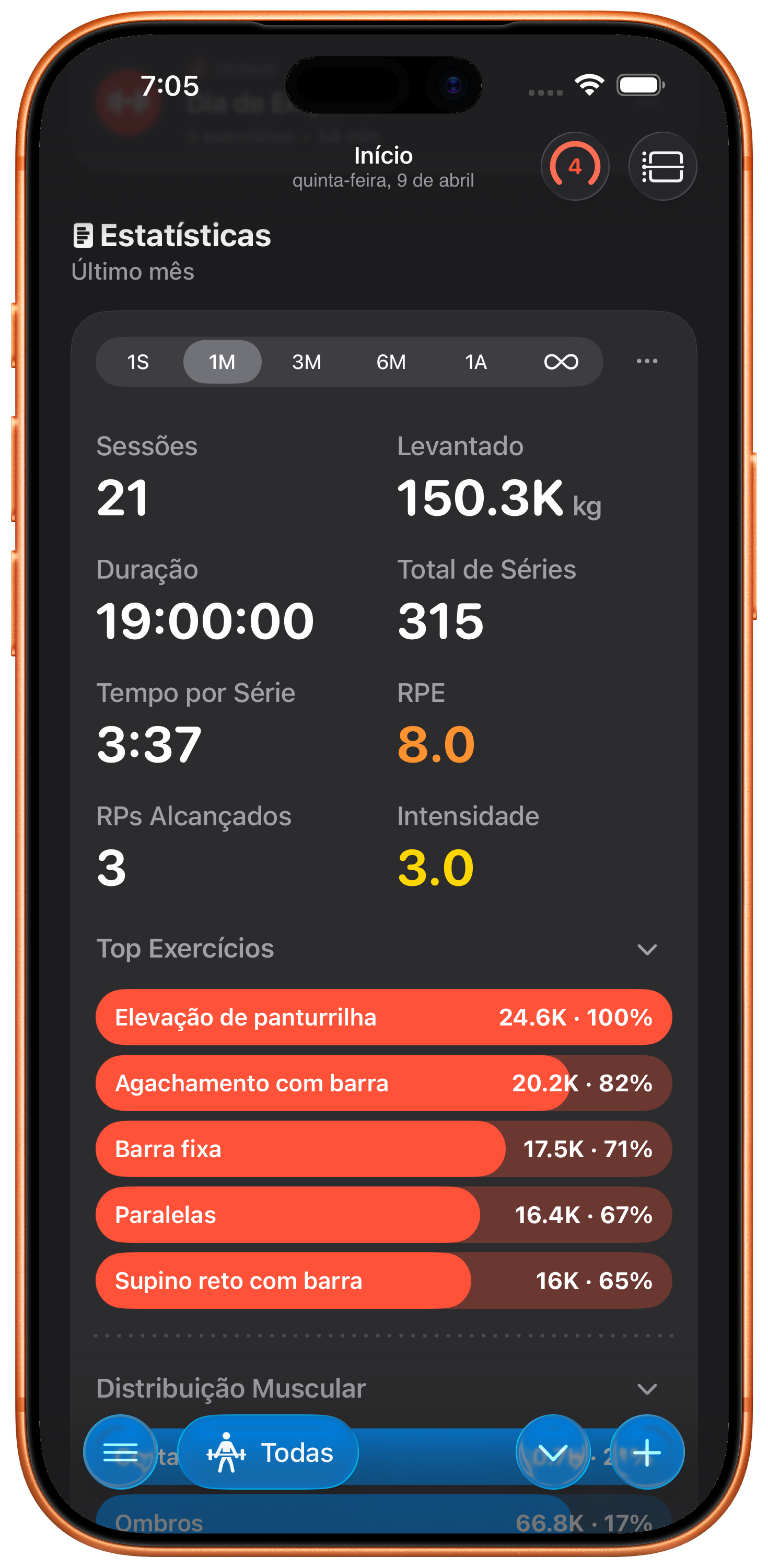Choose the 1A time range
Image resolution: width=768 pixels, height=1568 pixels.
pyautogui.click(x=476, y=362)
